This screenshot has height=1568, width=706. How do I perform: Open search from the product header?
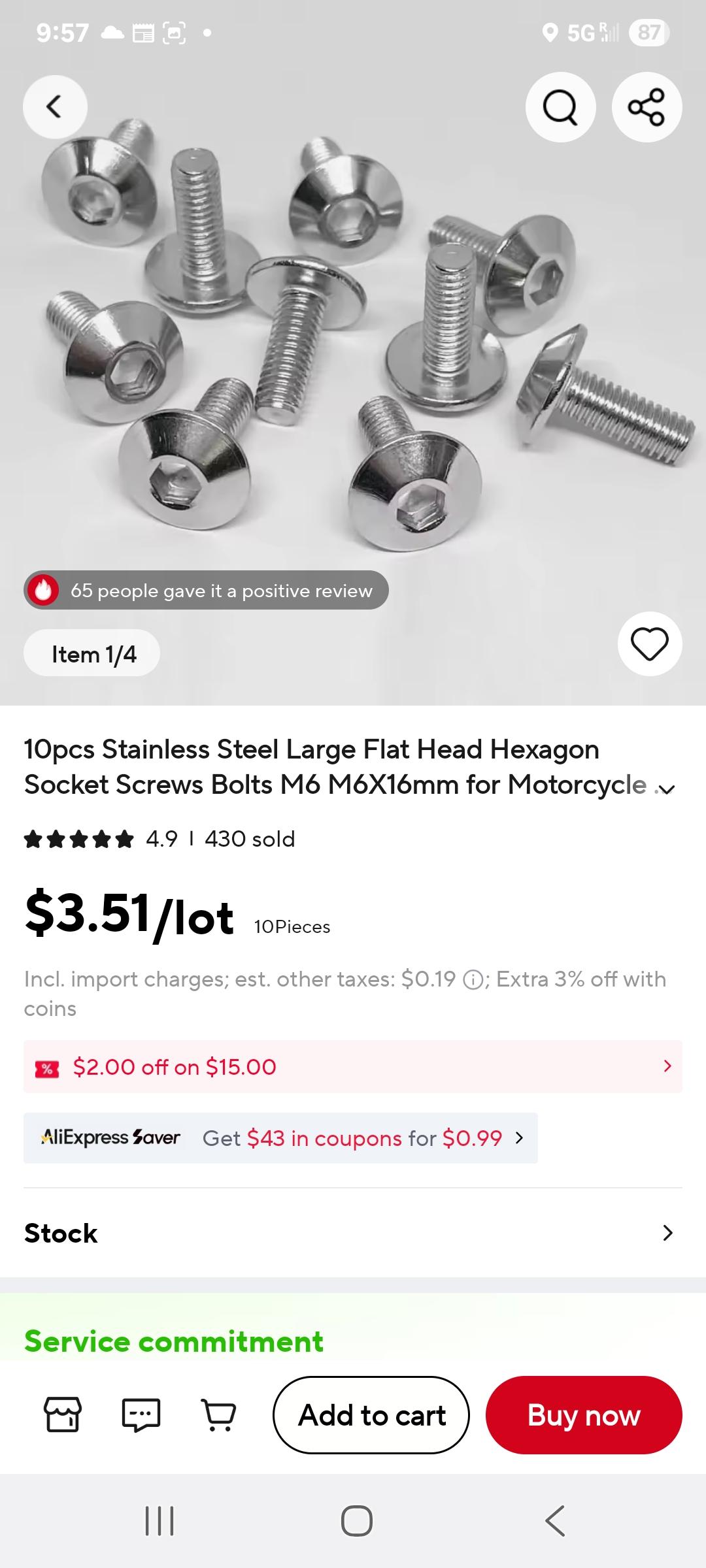[x=560, y=106]
